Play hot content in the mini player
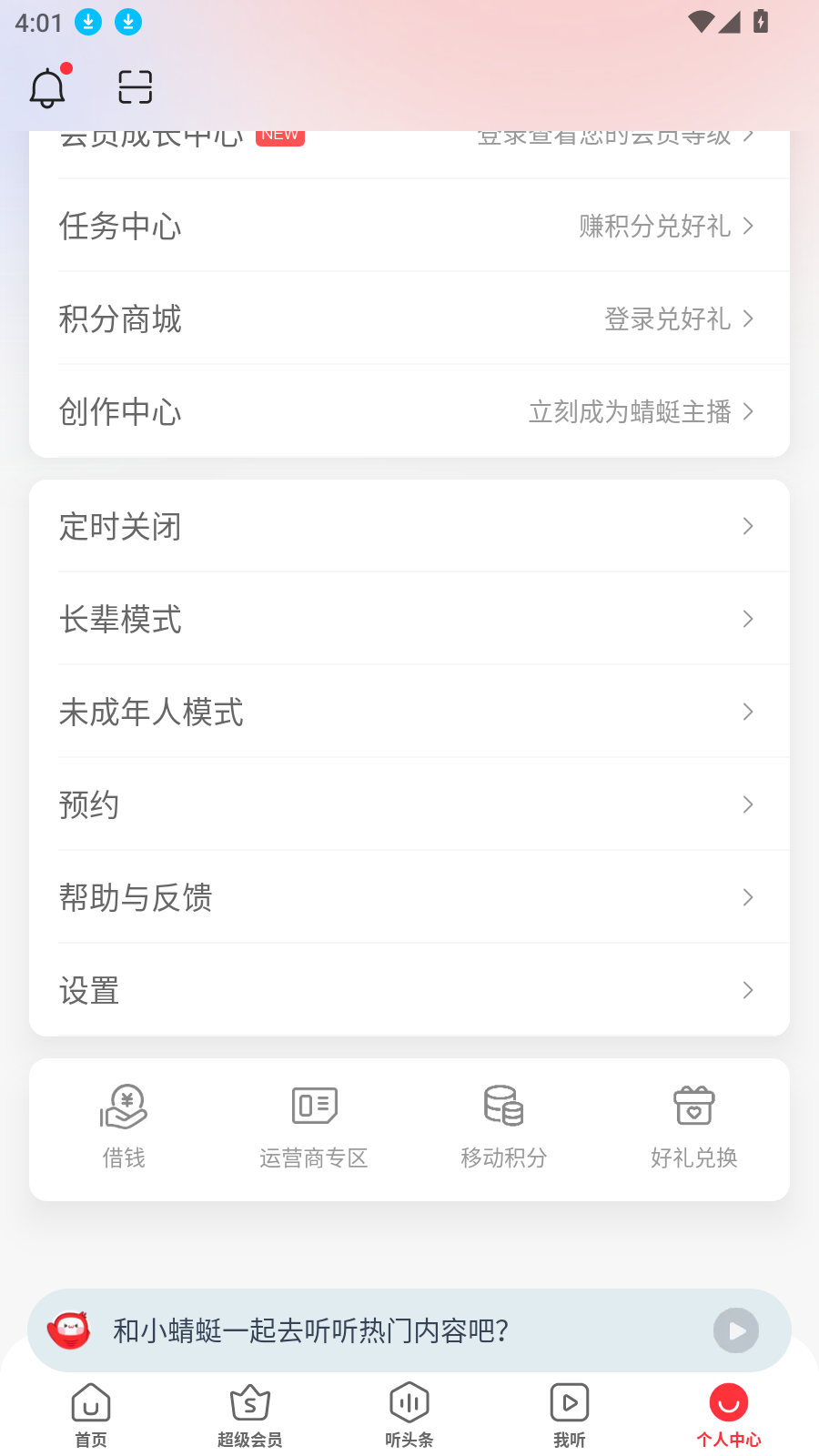 coord(736,1330)
